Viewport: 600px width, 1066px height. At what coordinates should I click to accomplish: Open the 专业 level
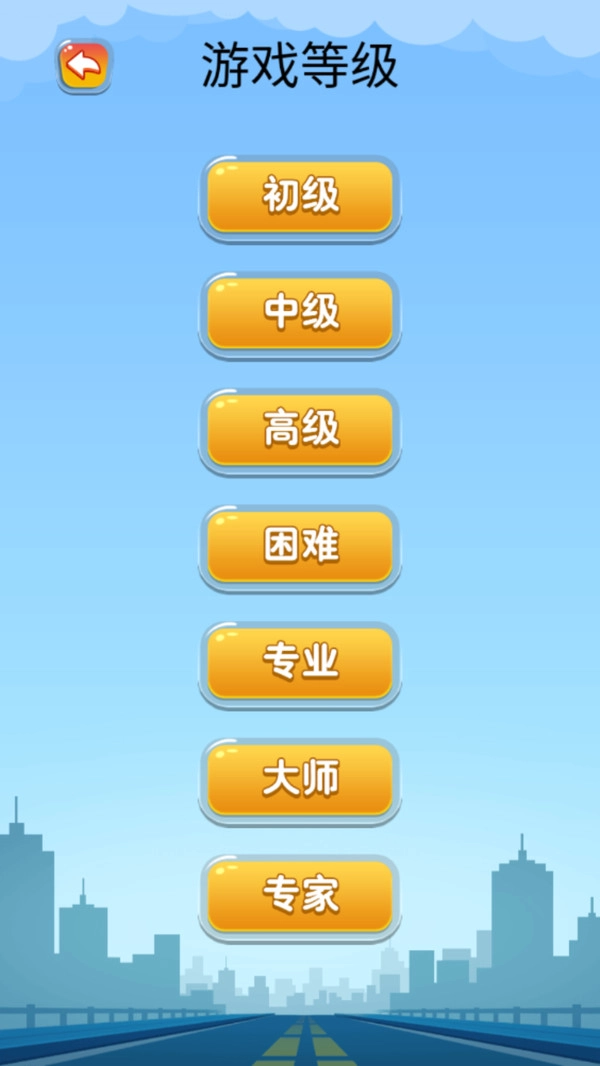point(300,662)
